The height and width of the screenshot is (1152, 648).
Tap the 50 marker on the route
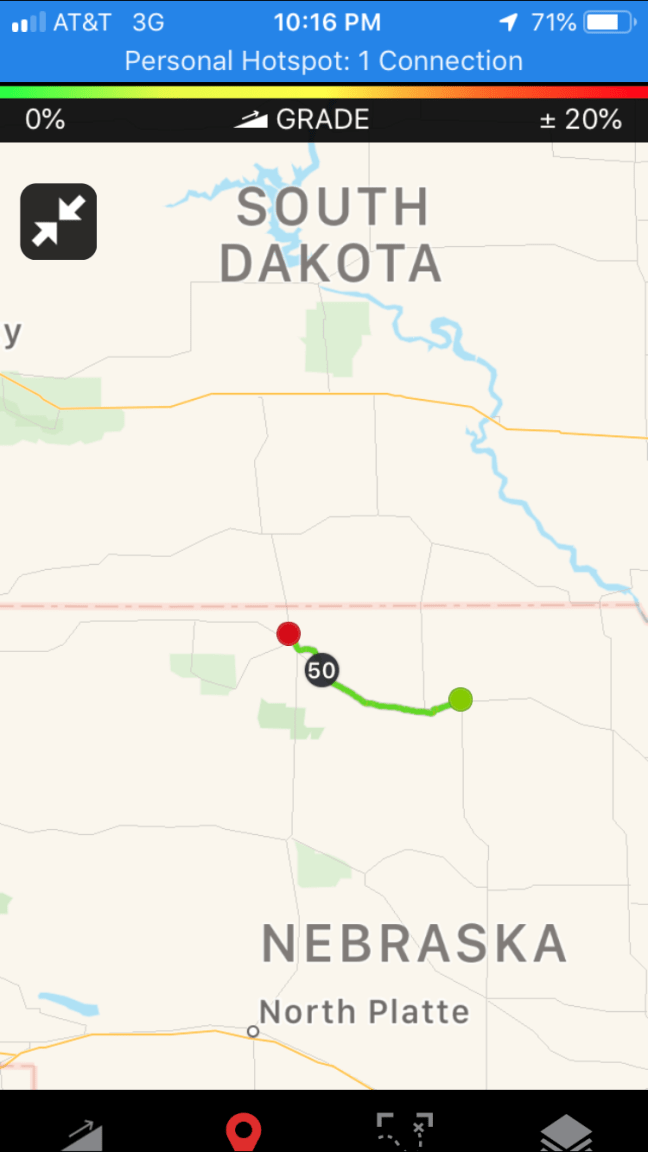(322, 670)
